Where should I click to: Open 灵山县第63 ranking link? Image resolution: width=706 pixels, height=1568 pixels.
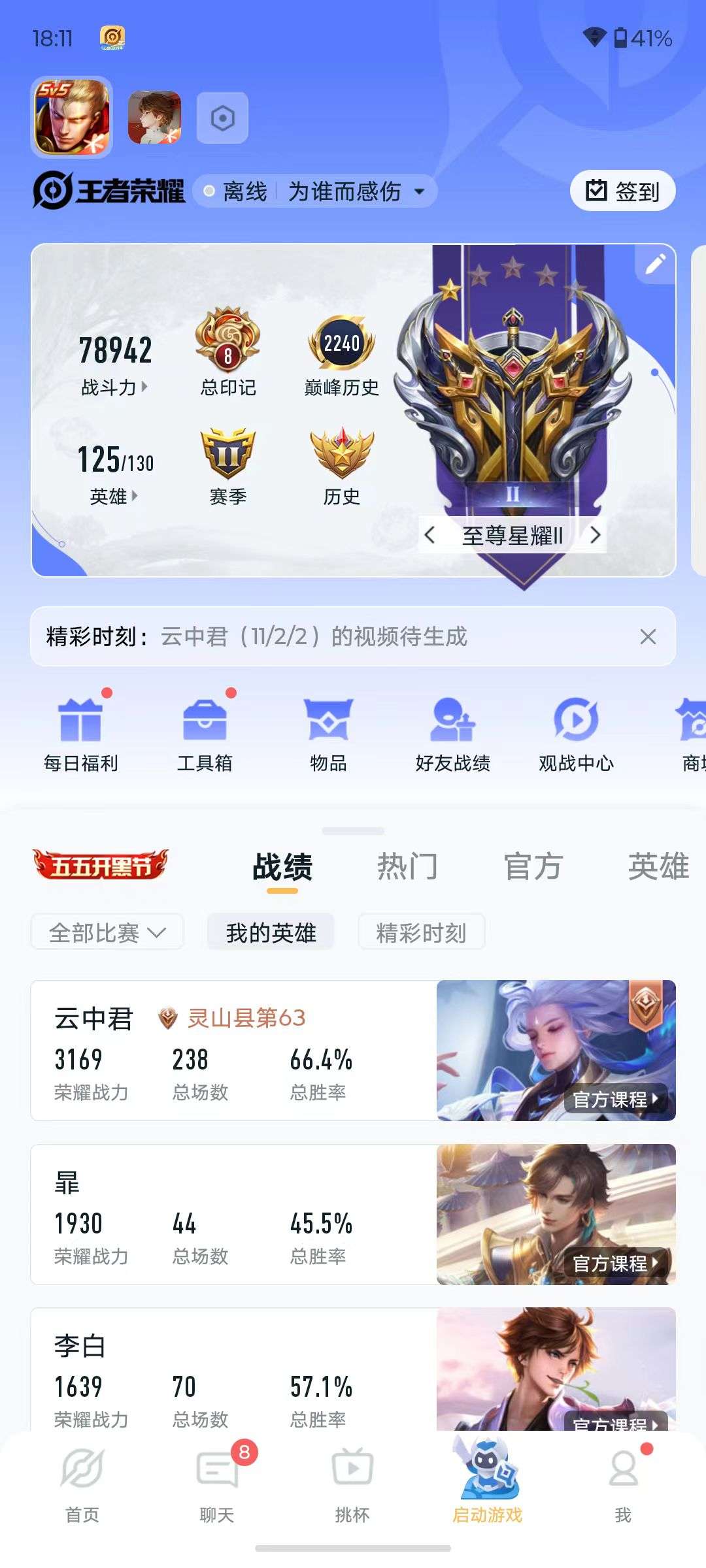pyautogui.click(x=242, y=1018)
